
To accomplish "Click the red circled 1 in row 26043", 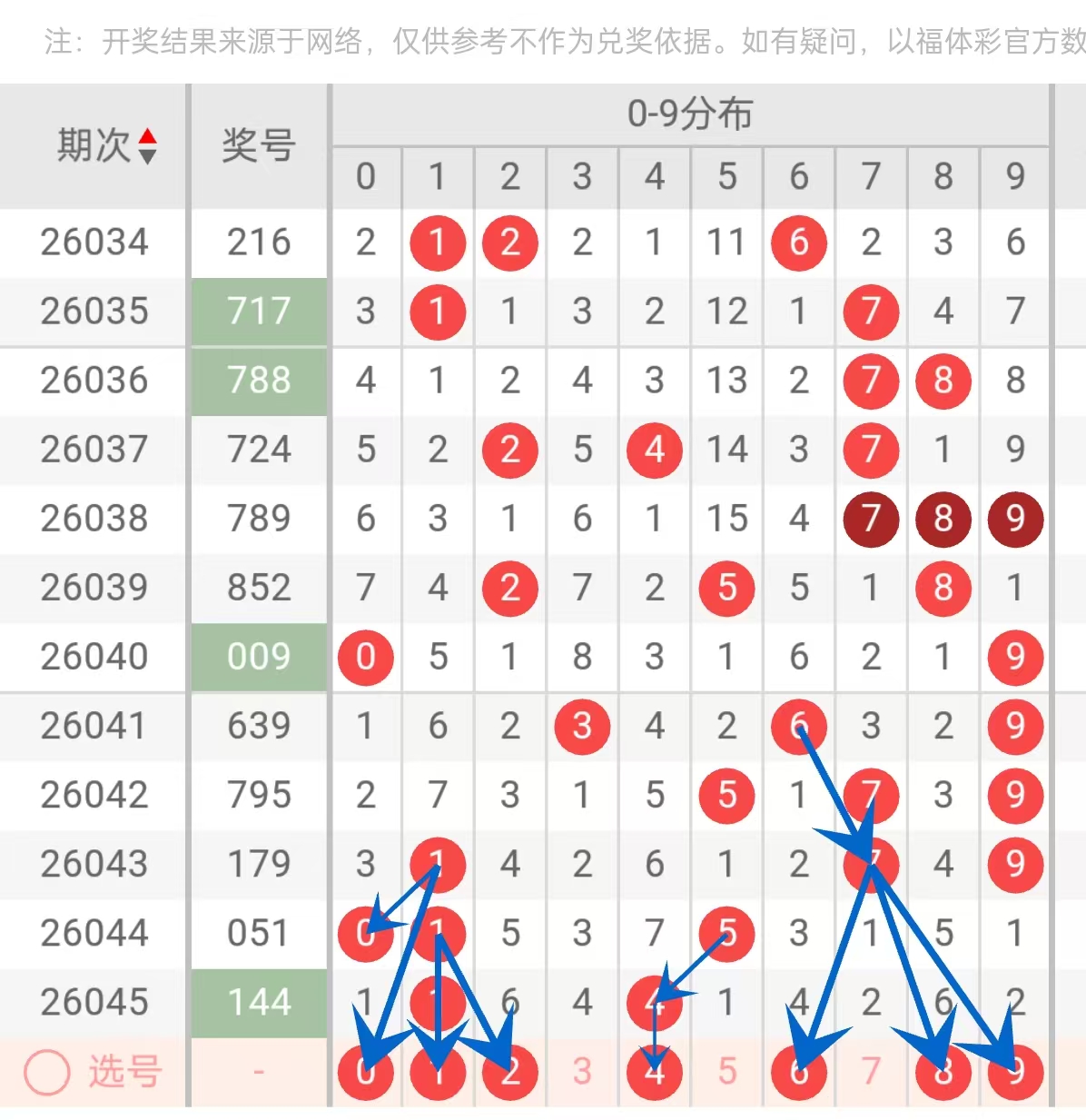I will (437, 864).
